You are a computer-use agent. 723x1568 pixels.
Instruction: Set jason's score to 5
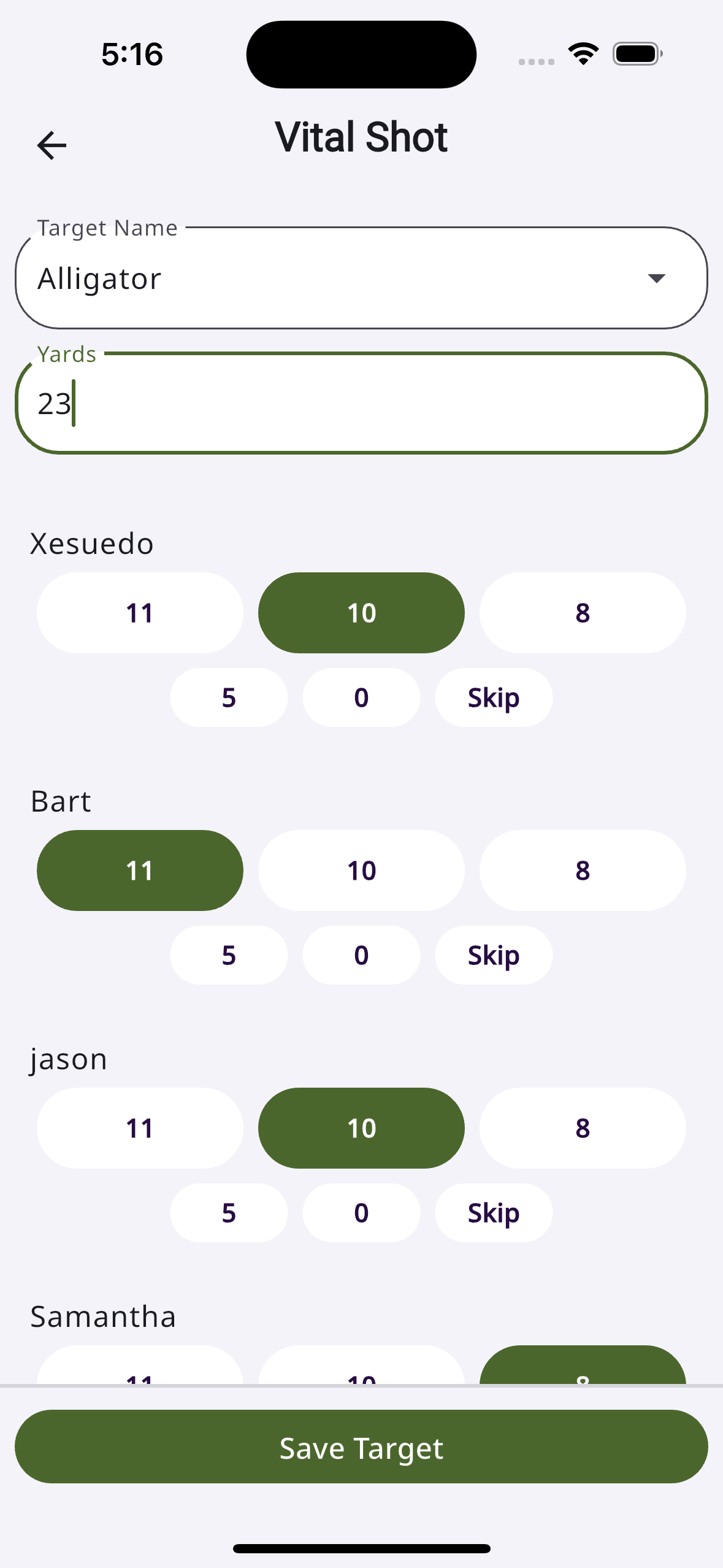pos(229,1213)
